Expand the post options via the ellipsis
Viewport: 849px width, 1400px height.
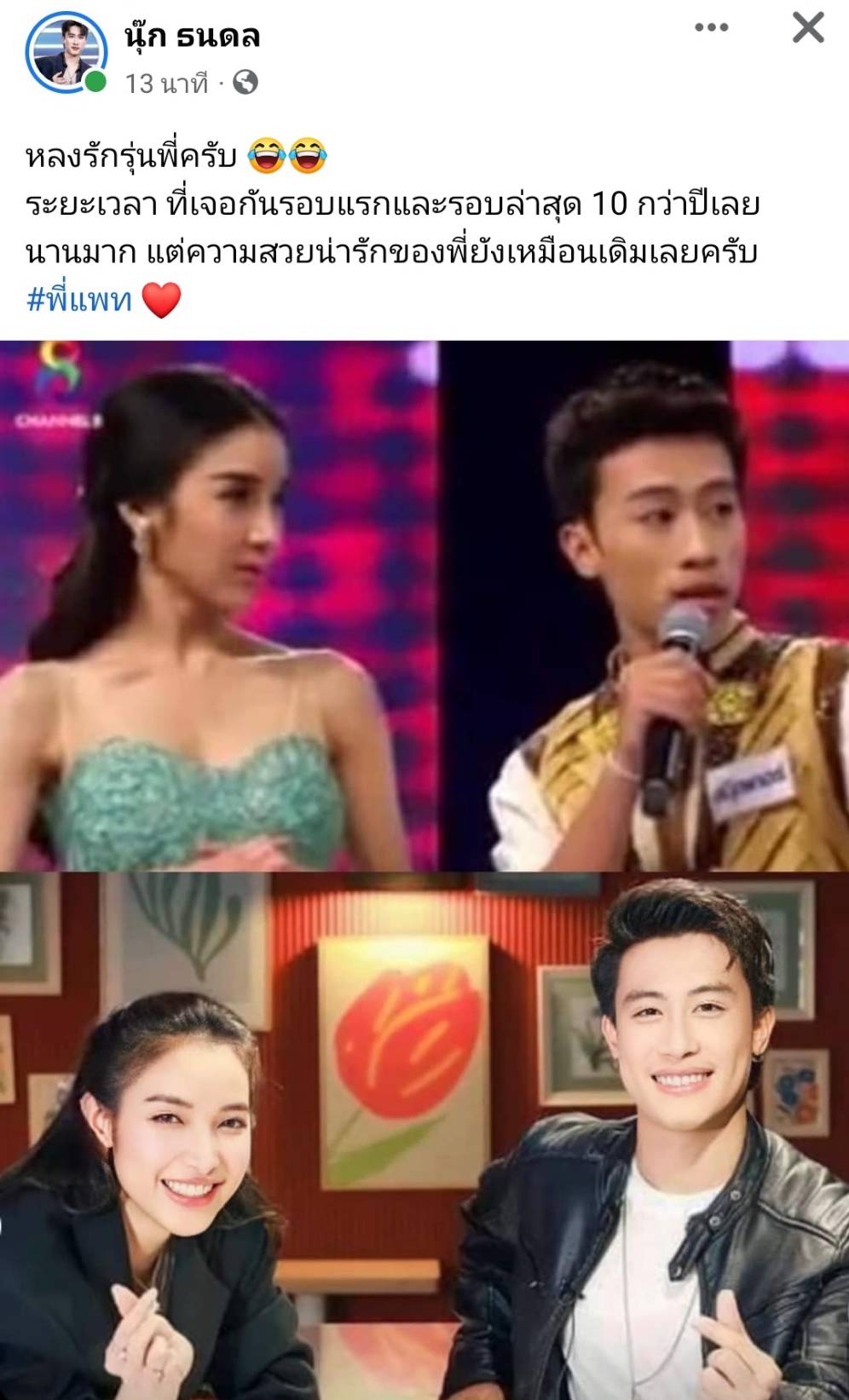pyautogui.click(x=710, y=26)
